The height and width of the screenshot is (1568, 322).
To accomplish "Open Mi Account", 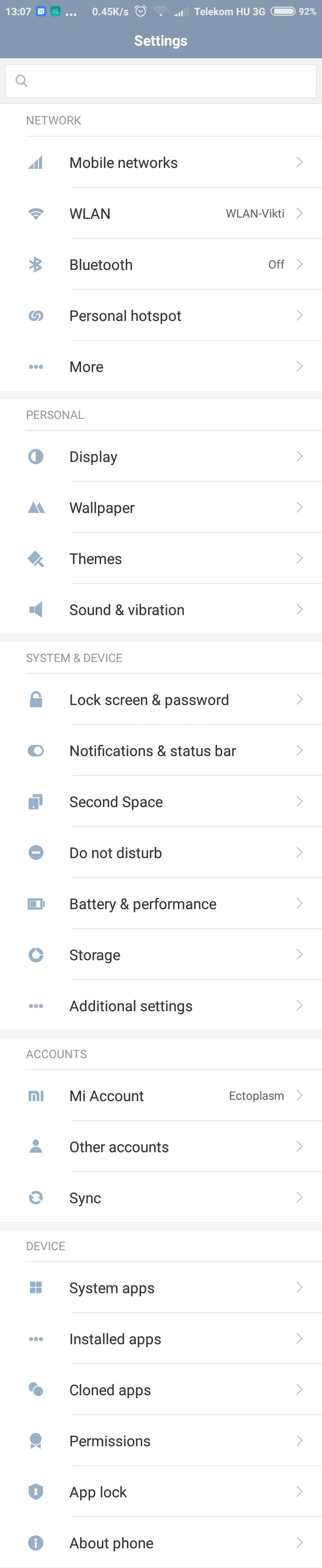I will tap(161, 1096).
